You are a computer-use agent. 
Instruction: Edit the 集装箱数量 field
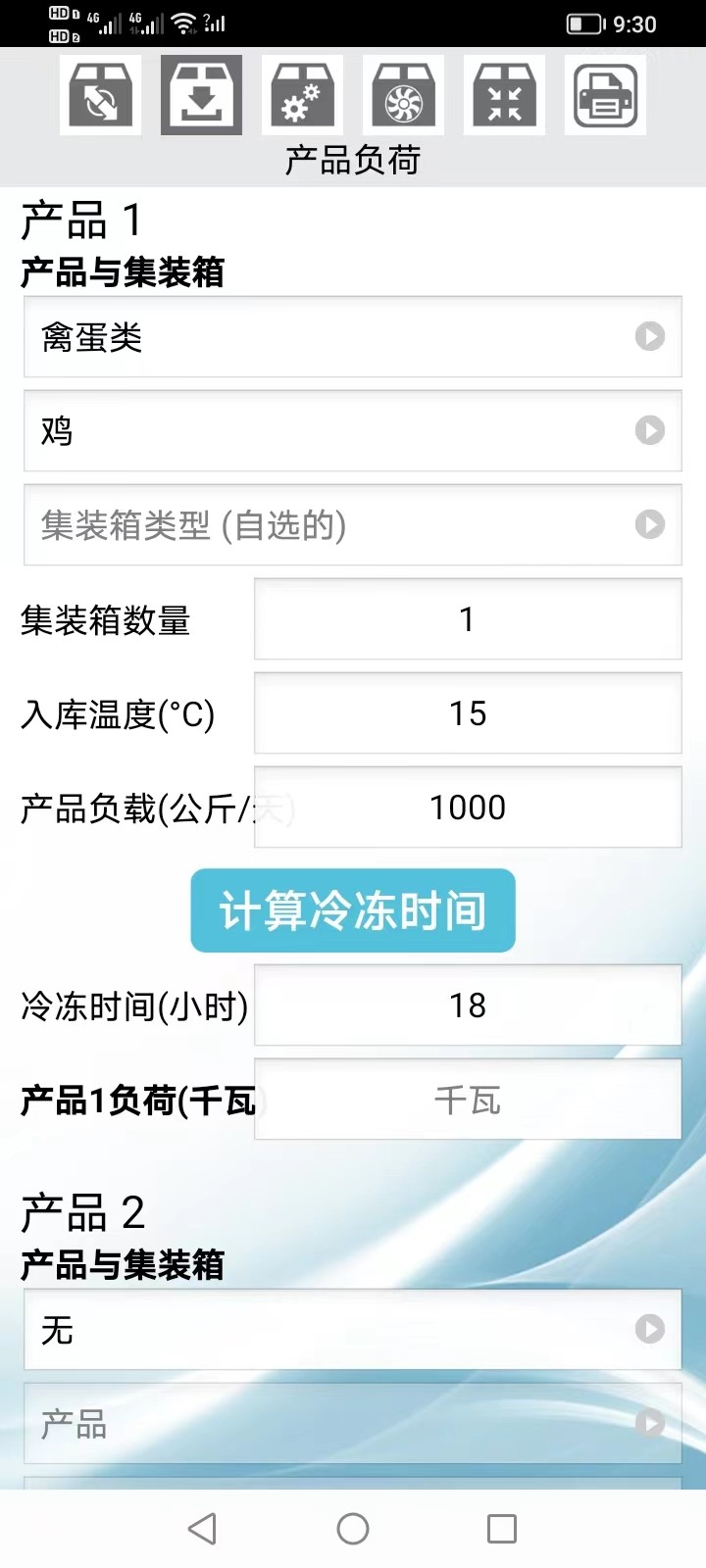coord(468,619)
